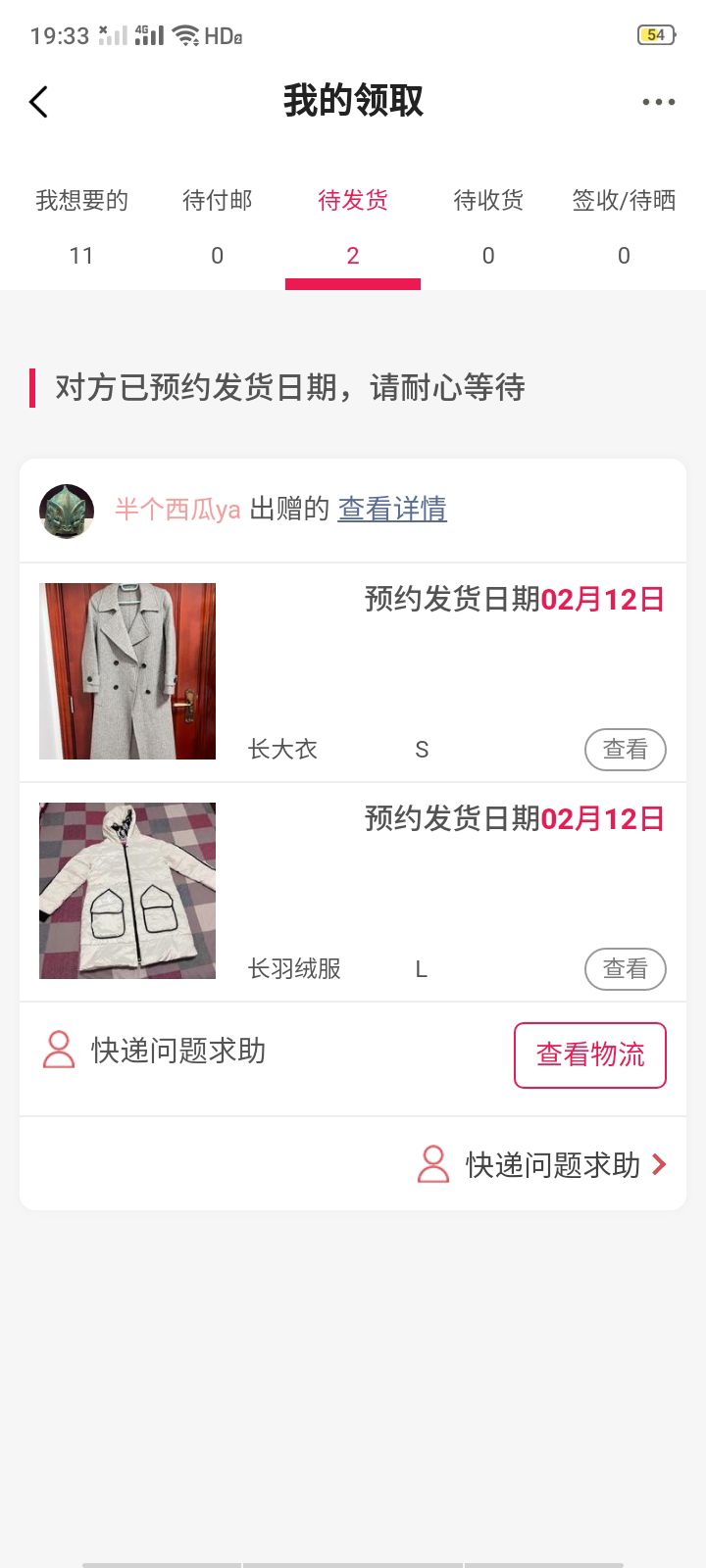Switch to the 待付邮 tab

(x=217, y=225)
